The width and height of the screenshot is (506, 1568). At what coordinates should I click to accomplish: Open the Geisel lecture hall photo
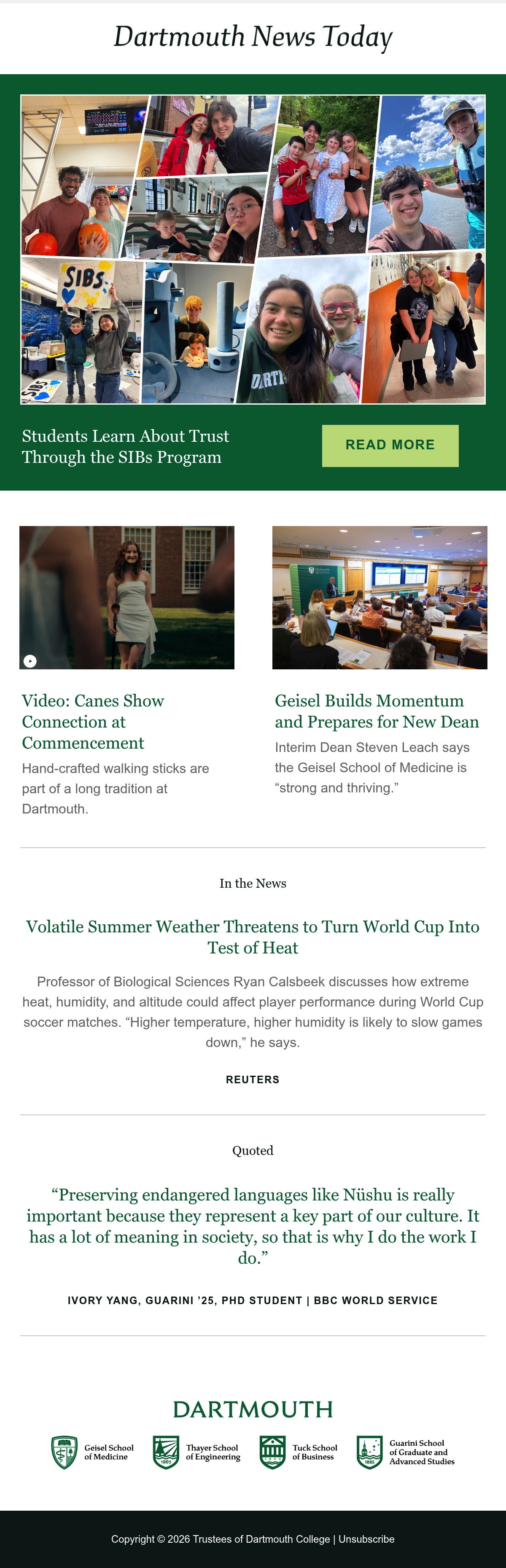pyautogui.click(x=379, y=597)
